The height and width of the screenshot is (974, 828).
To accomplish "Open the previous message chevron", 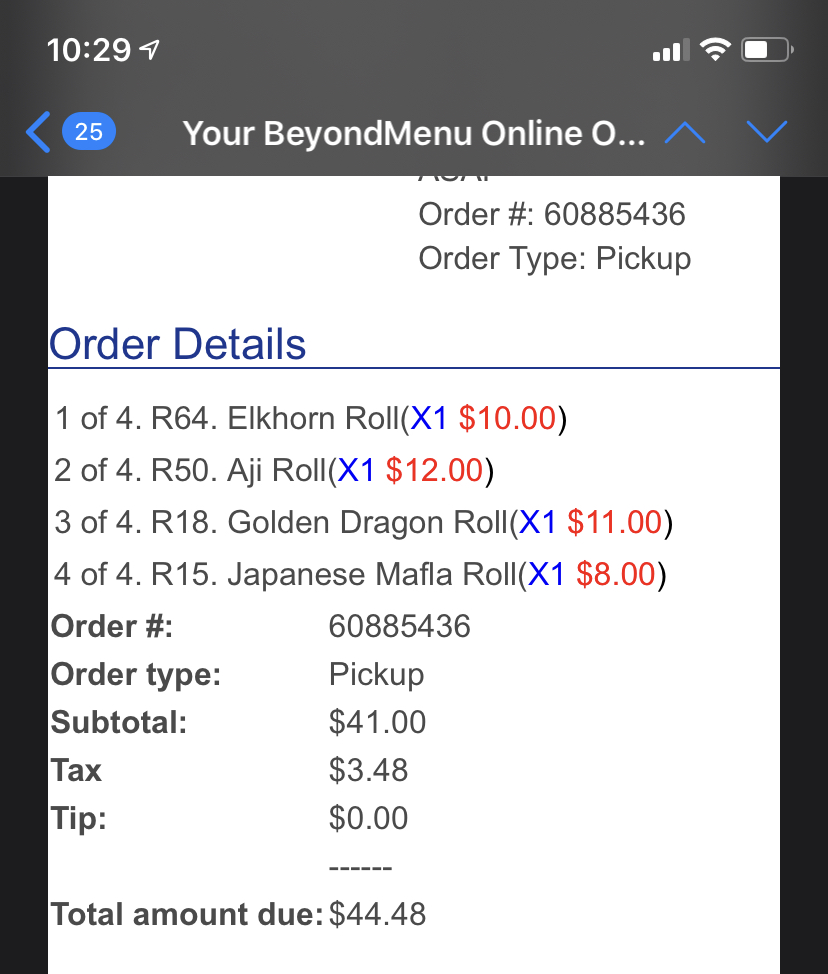I will (x=686, y=131).
